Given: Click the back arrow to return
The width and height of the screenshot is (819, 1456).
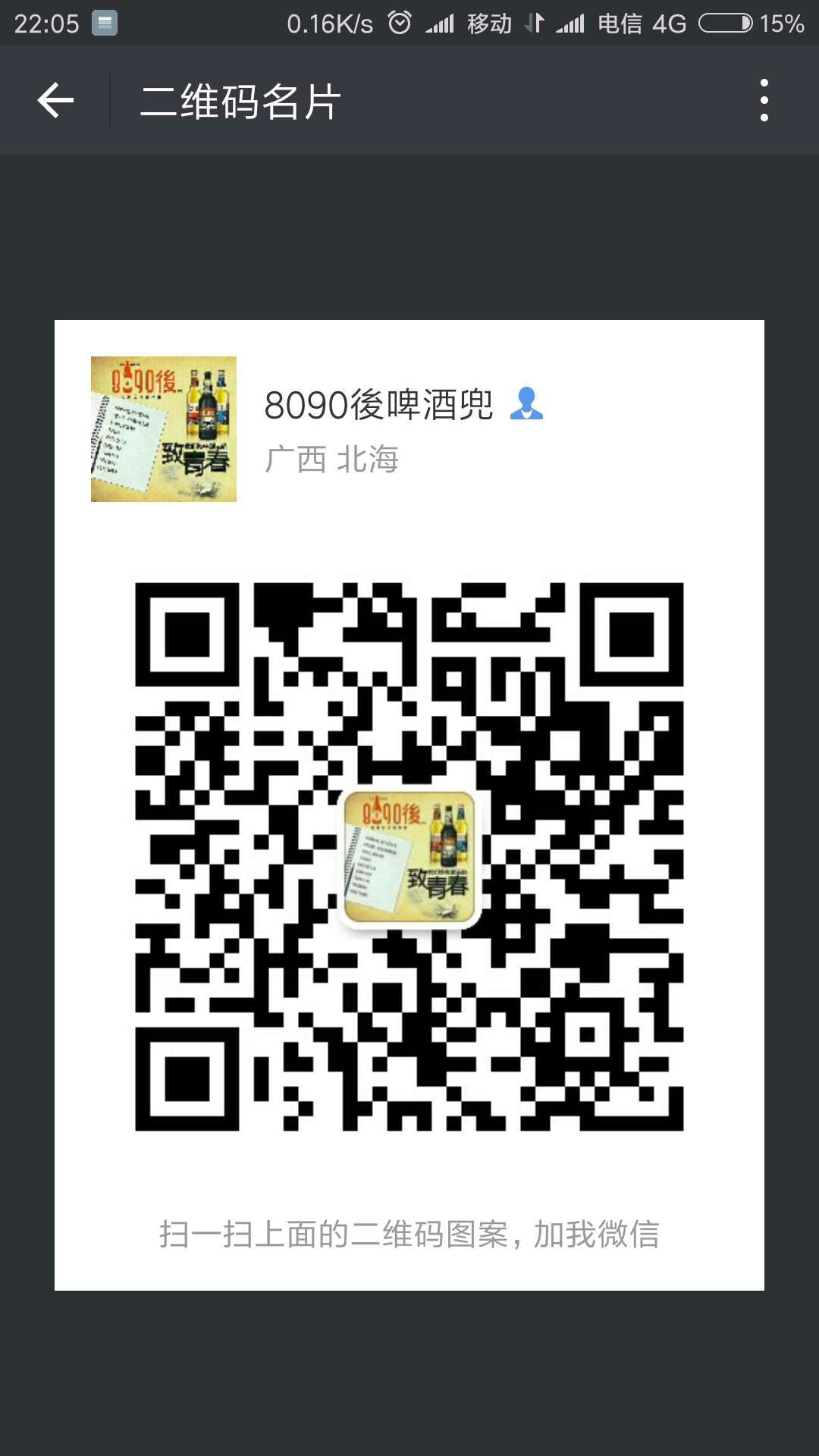Looking at the screenshot, I should click(55, 101).
